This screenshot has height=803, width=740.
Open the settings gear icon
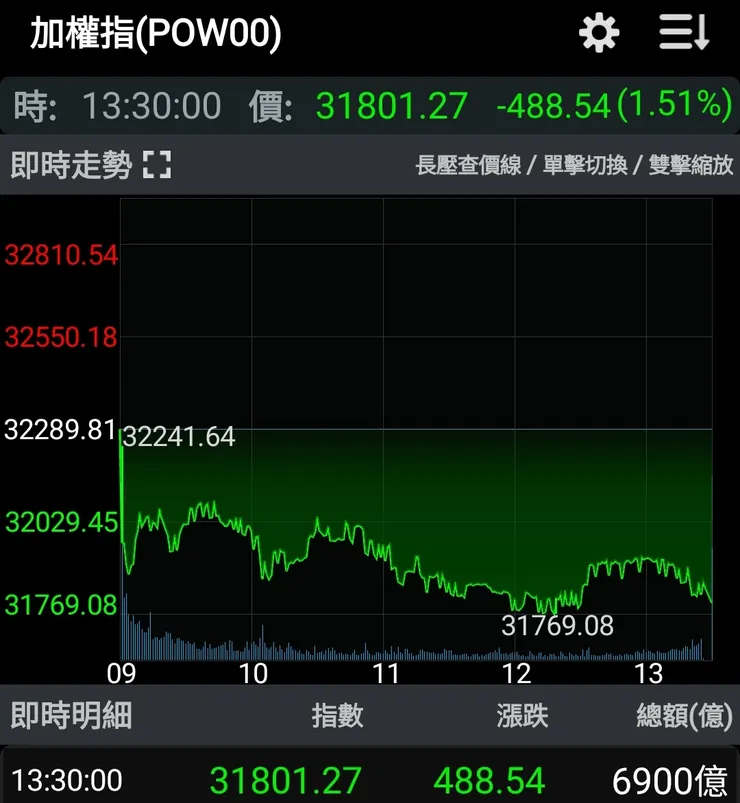[598, 31]
